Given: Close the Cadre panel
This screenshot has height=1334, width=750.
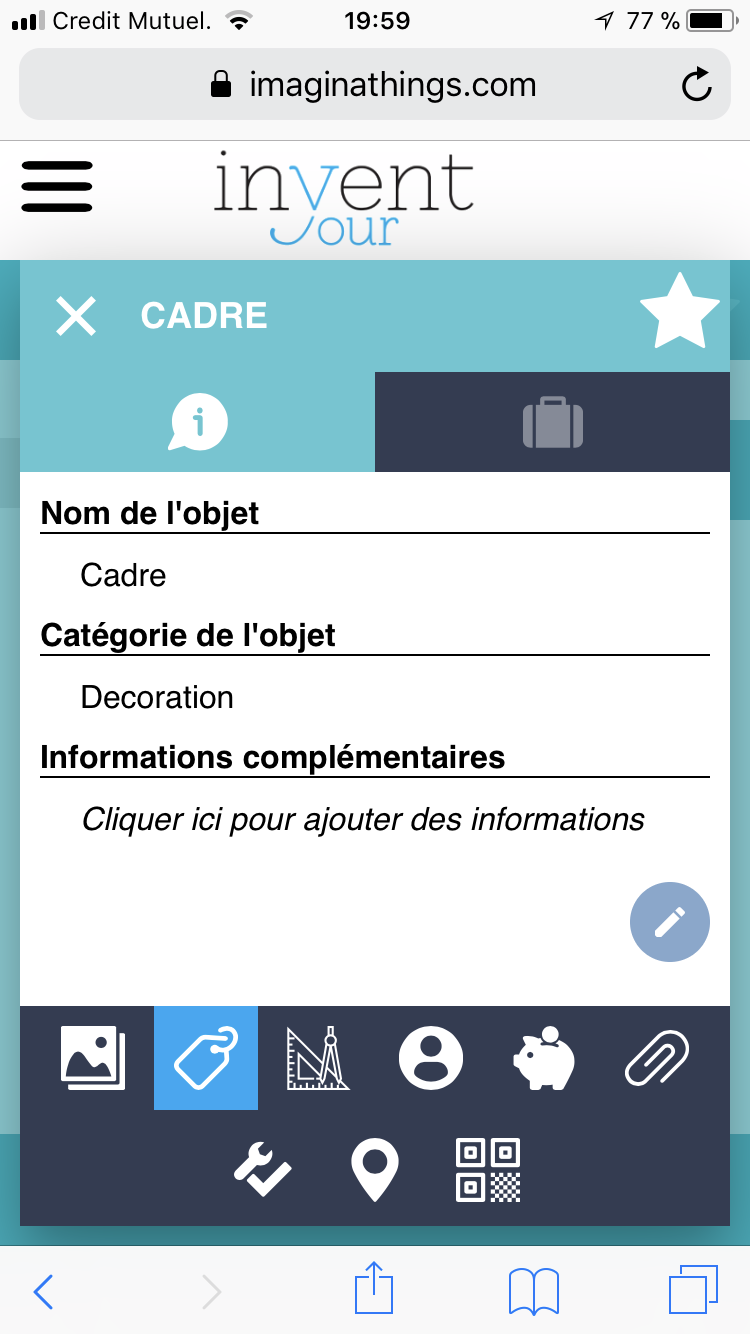Looking at the screenshot, I should pyautogui.click(x=76, y=316).
